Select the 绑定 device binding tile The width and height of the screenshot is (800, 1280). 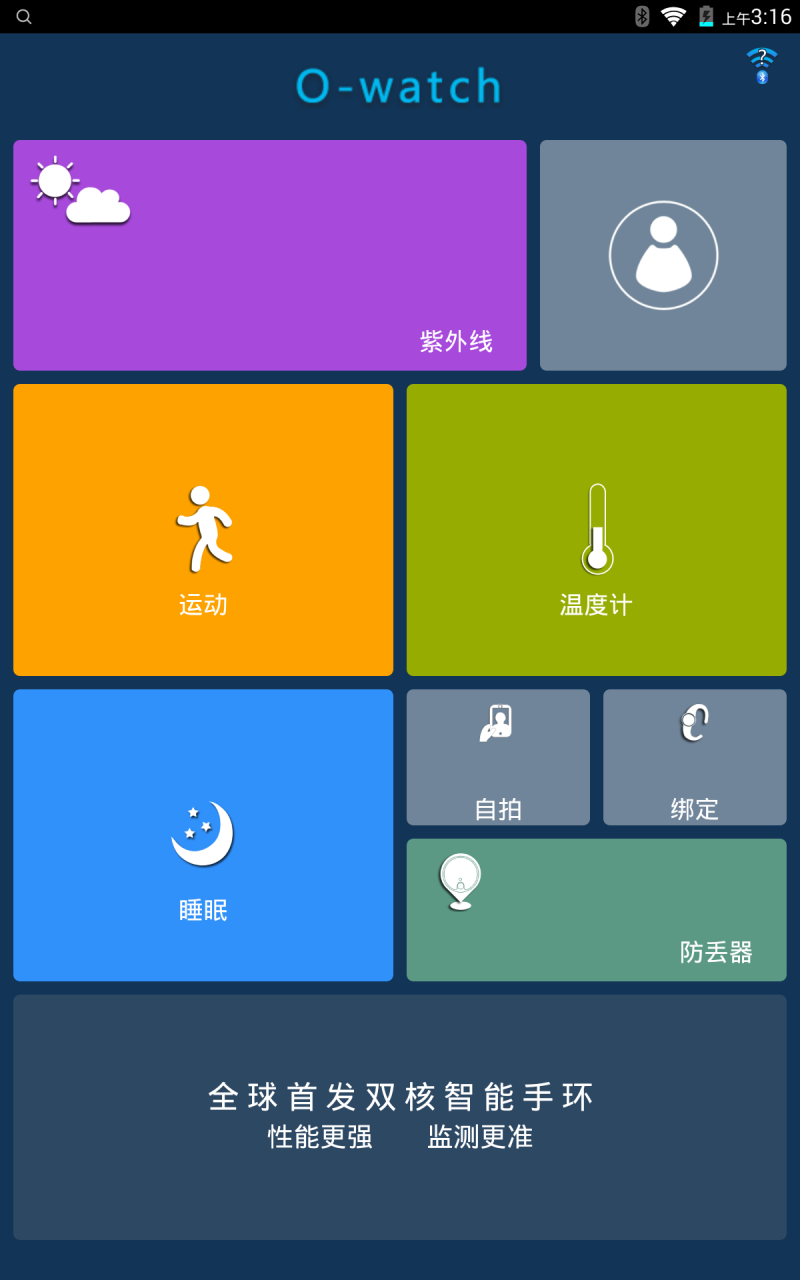[x=695, y=757]
